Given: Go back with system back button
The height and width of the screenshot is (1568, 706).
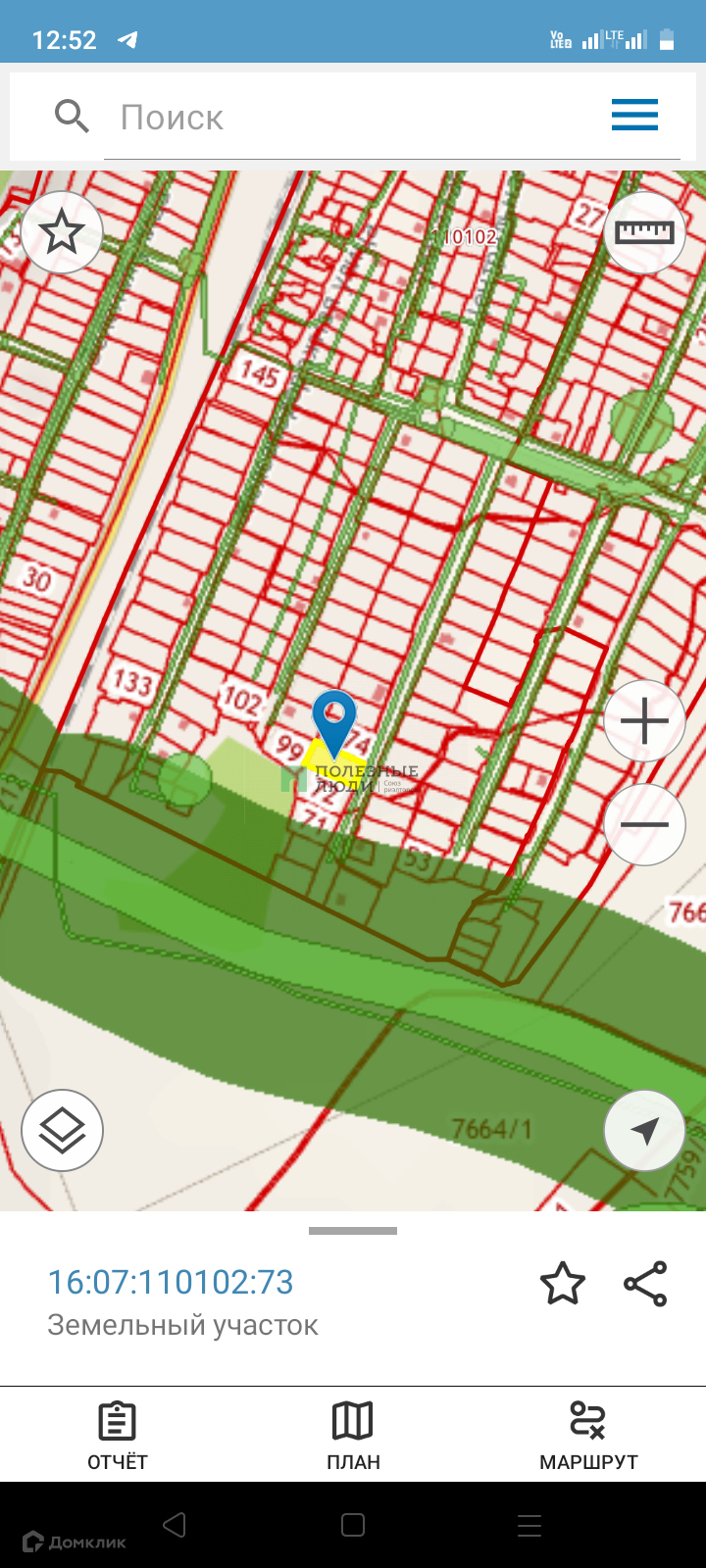Looking at the screenshot, I should coord(175,1525).
